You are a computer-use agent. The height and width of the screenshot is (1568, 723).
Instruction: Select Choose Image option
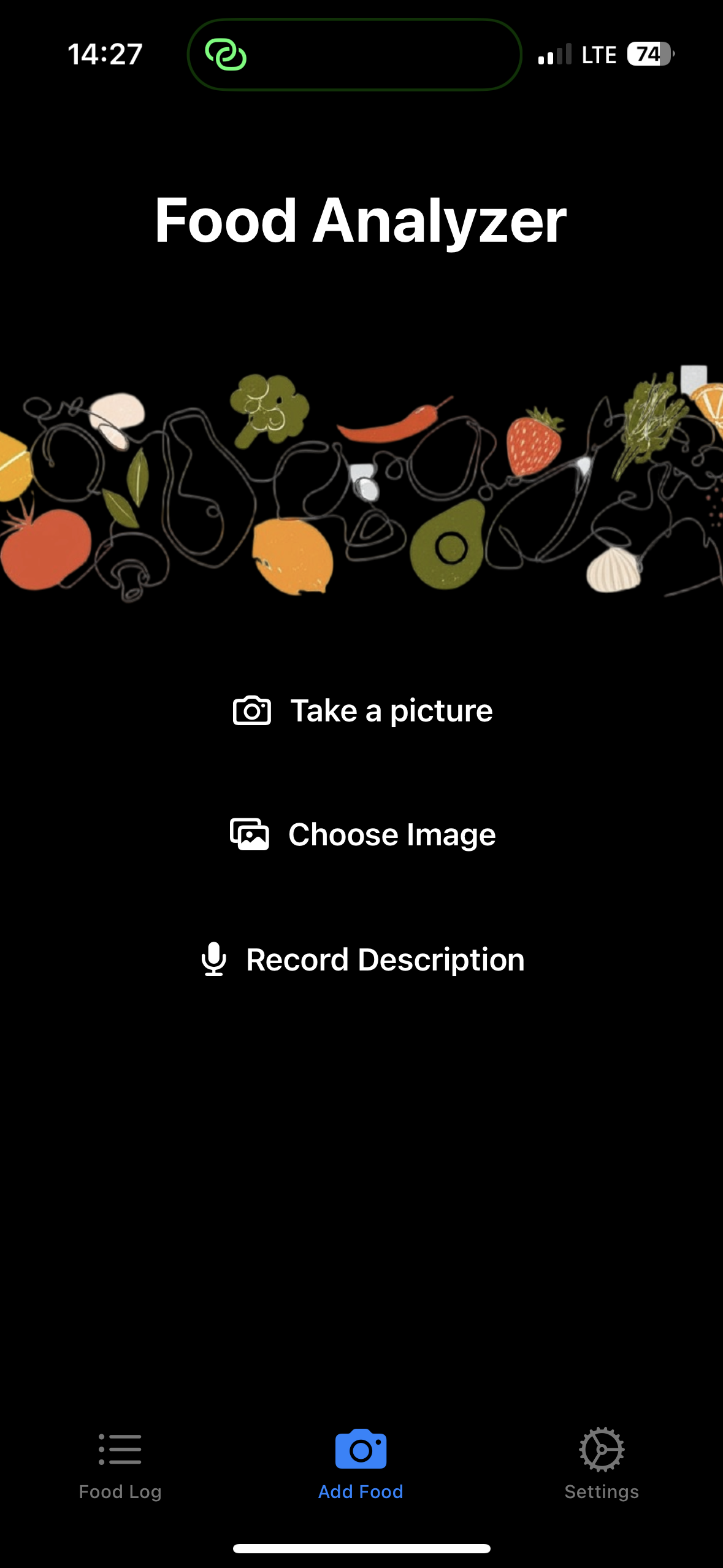coord(362,835)
